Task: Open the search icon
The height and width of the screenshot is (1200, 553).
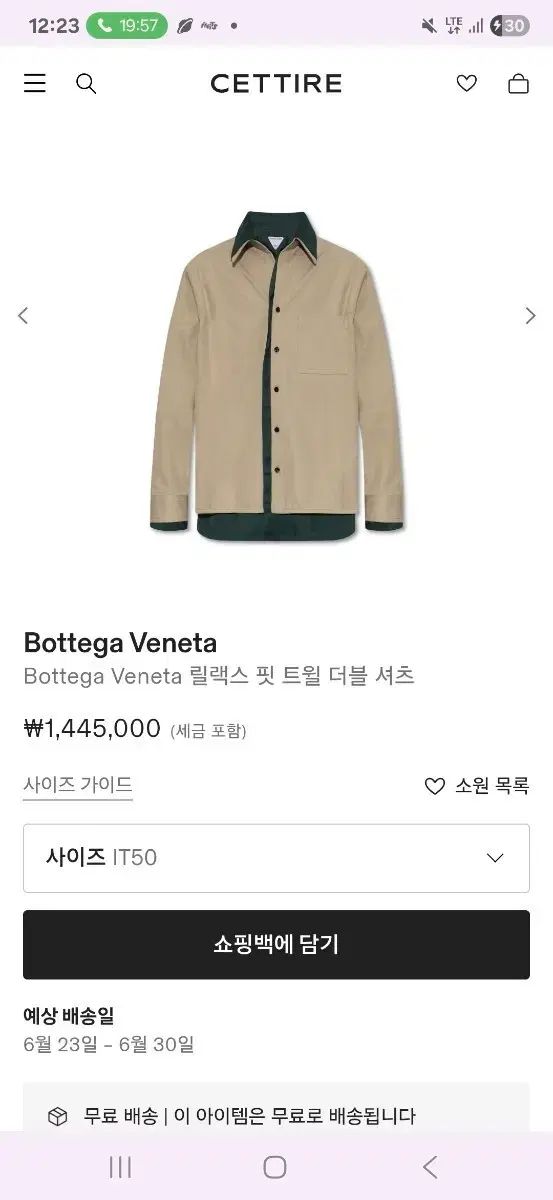Action: (x=86, y=84)
